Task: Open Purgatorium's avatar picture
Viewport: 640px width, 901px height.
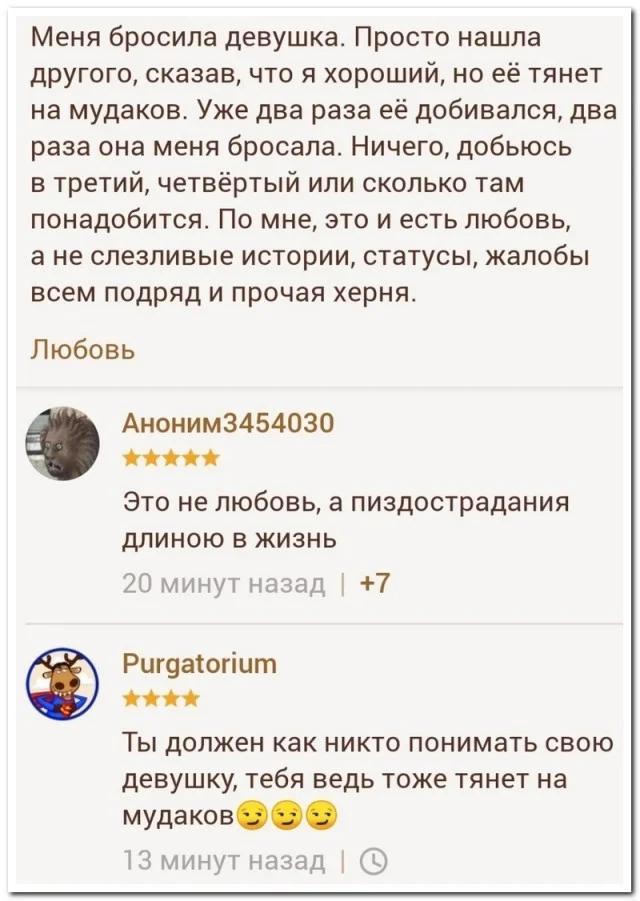Action: click(x=63, y=682)
